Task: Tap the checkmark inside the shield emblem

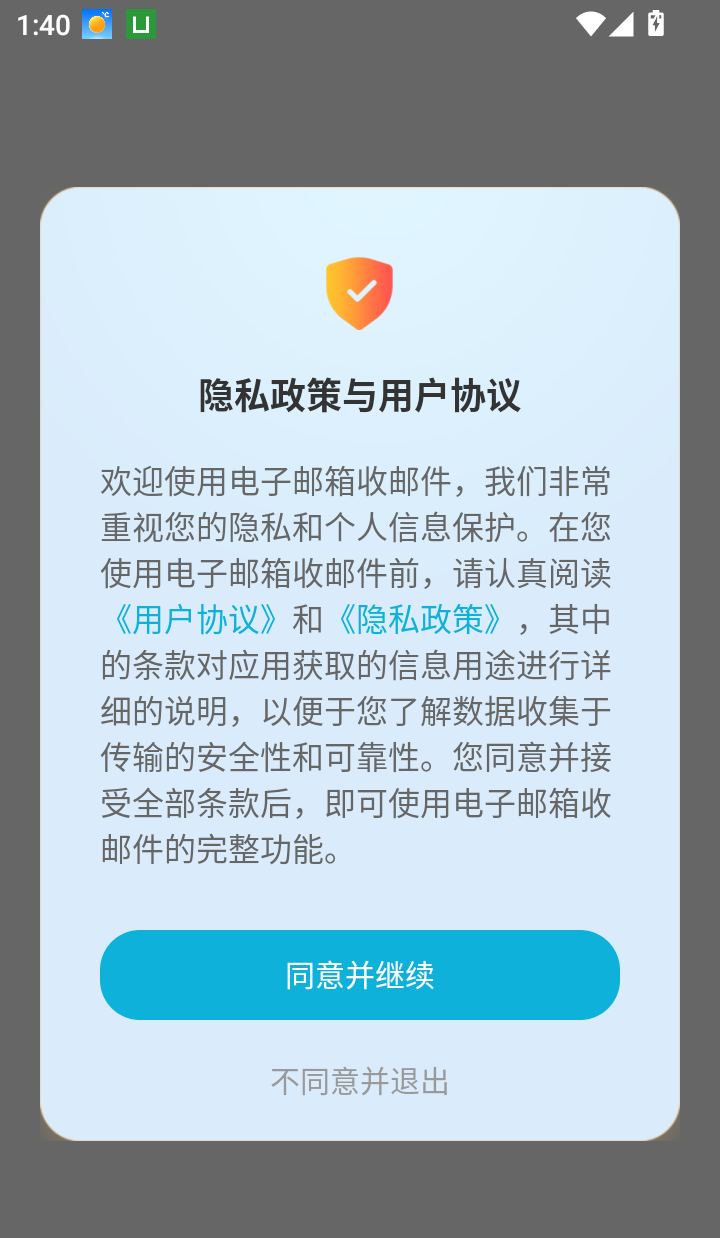Action: pos(360,293)
